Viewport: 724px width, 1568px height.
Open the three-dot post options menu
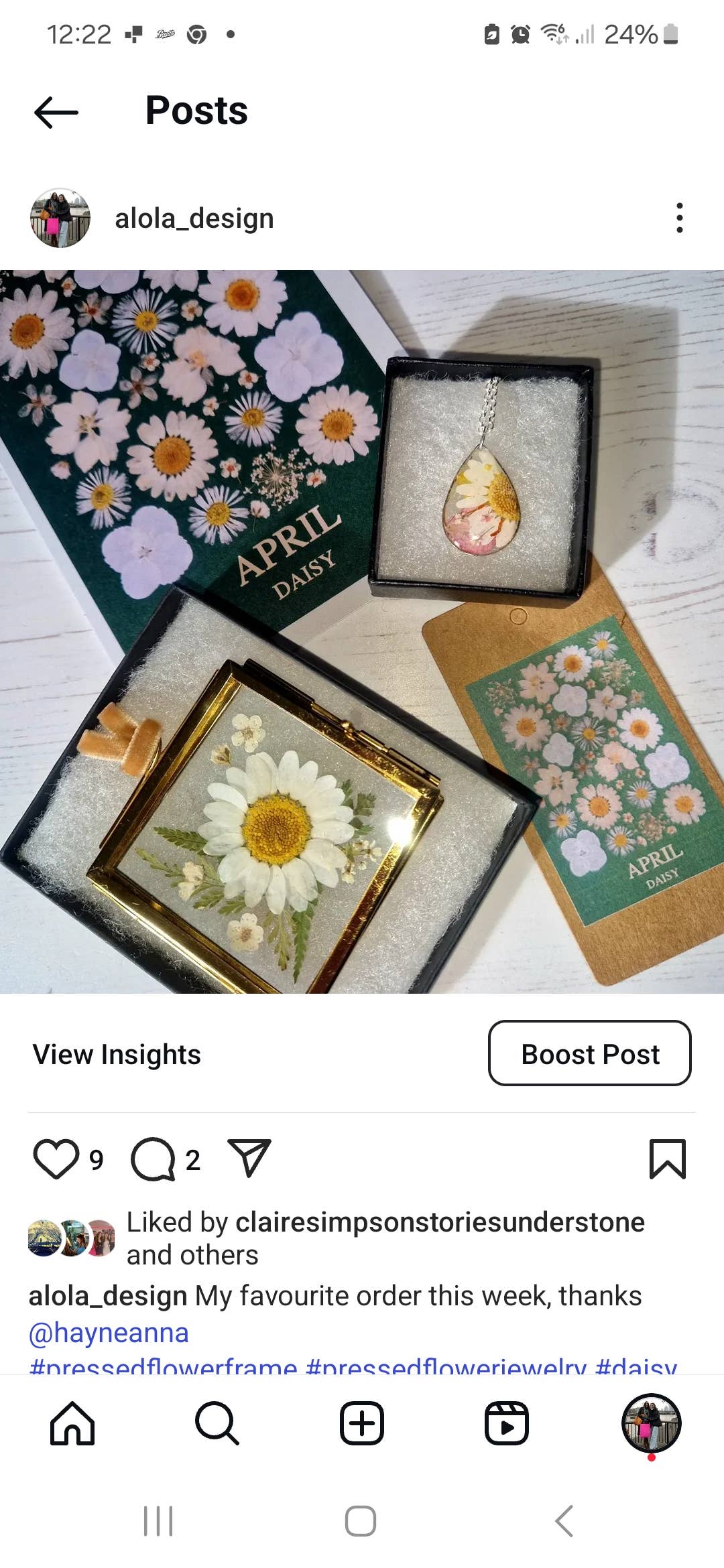pyautogui.click(x=679, y=218)
